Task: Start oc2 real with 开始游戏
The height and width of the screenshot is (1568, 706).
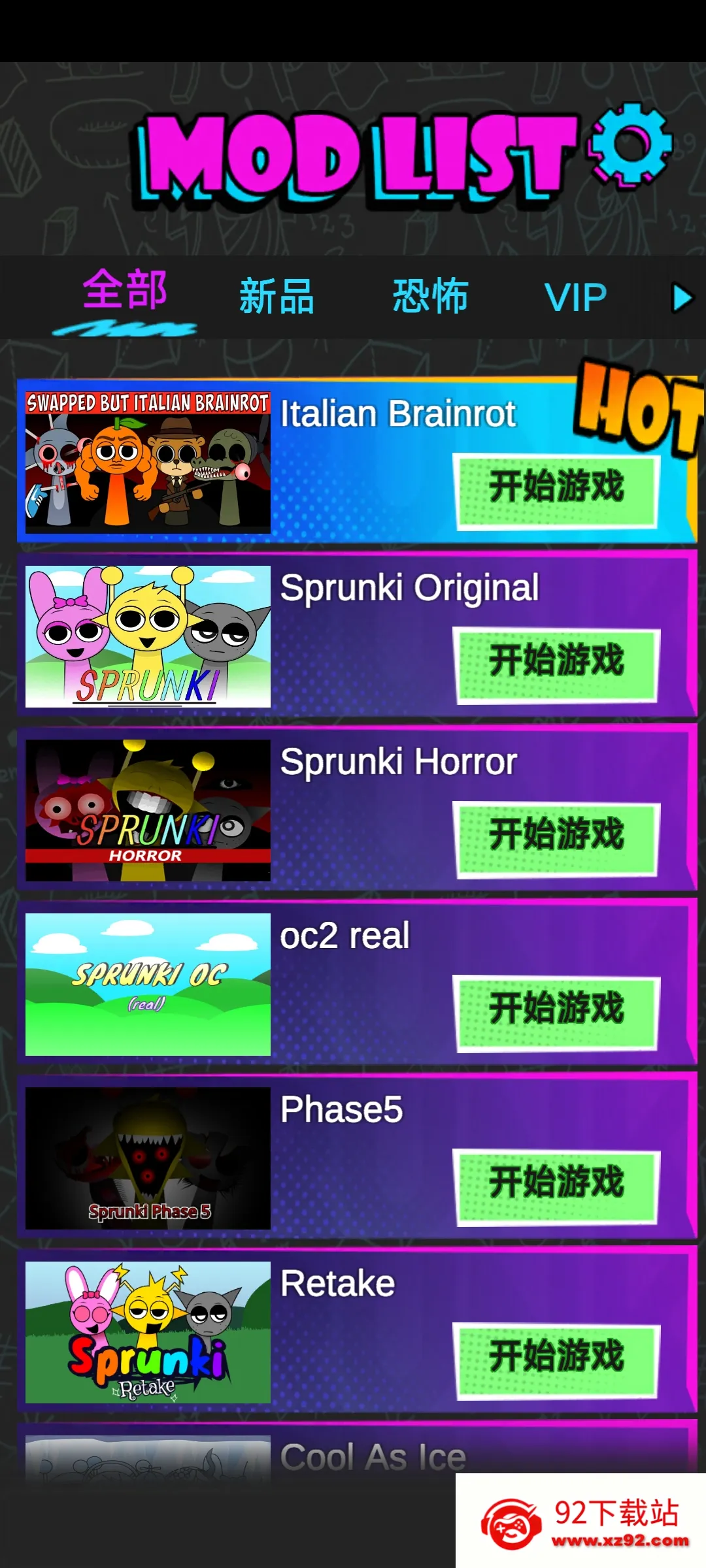Action: 557,1010
